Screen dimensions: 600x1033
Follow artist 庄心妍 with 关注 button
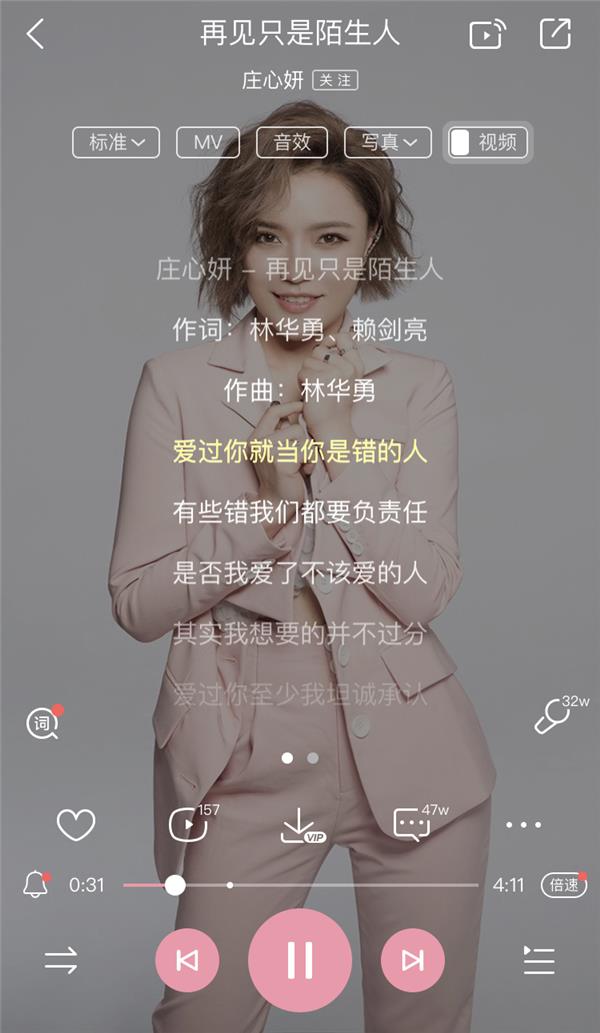tap(335, 80)
